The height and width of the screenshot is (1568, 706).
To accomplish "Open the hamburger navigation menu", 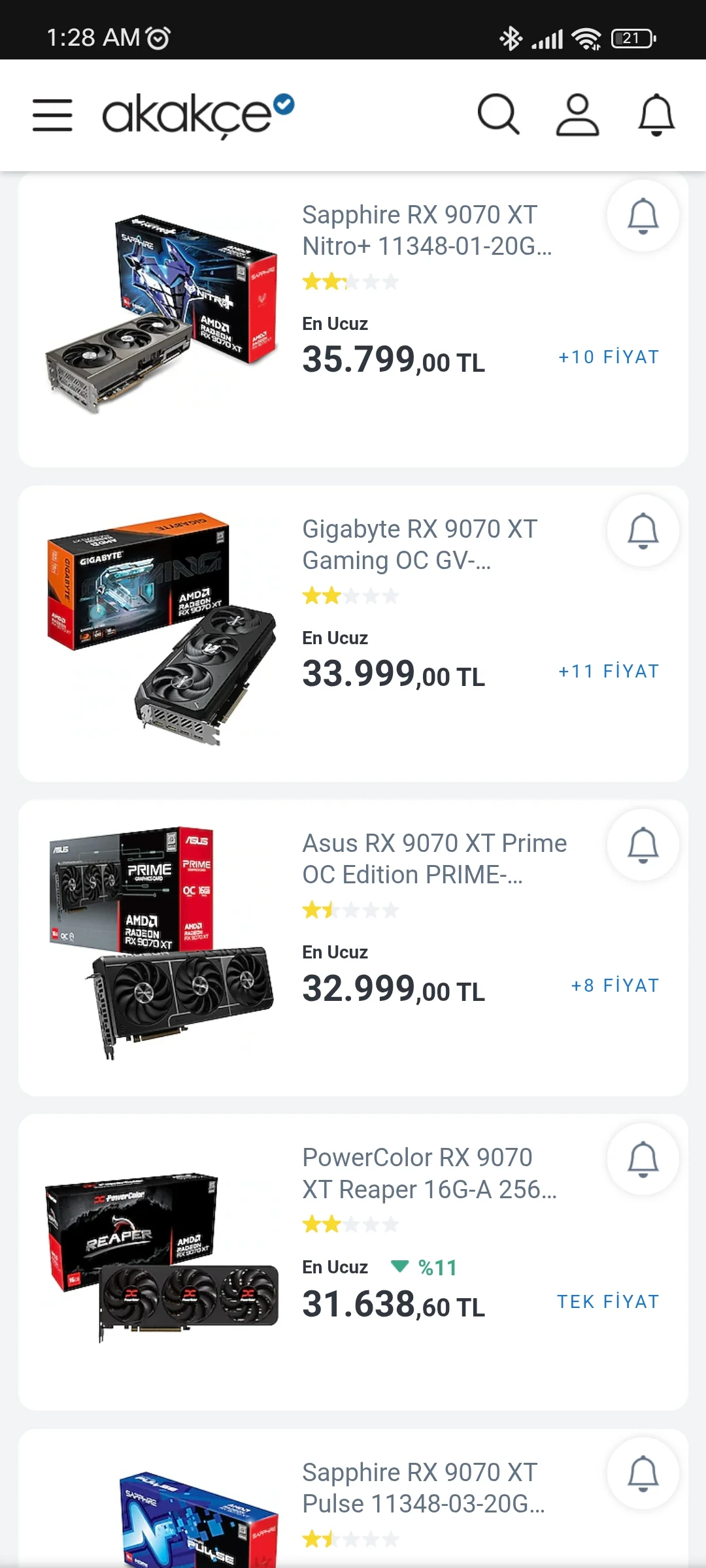I will click(52, 115).
